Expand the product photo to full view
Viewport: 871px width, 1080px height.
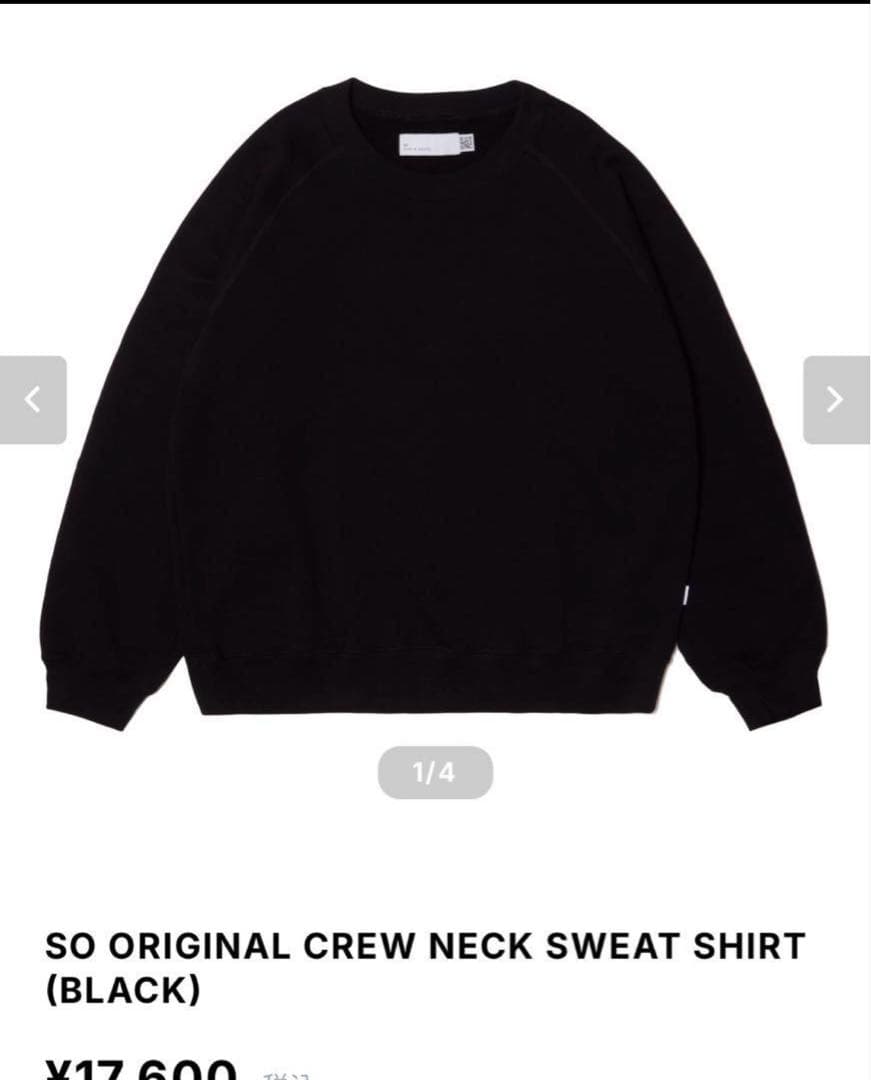click(435, 400)
